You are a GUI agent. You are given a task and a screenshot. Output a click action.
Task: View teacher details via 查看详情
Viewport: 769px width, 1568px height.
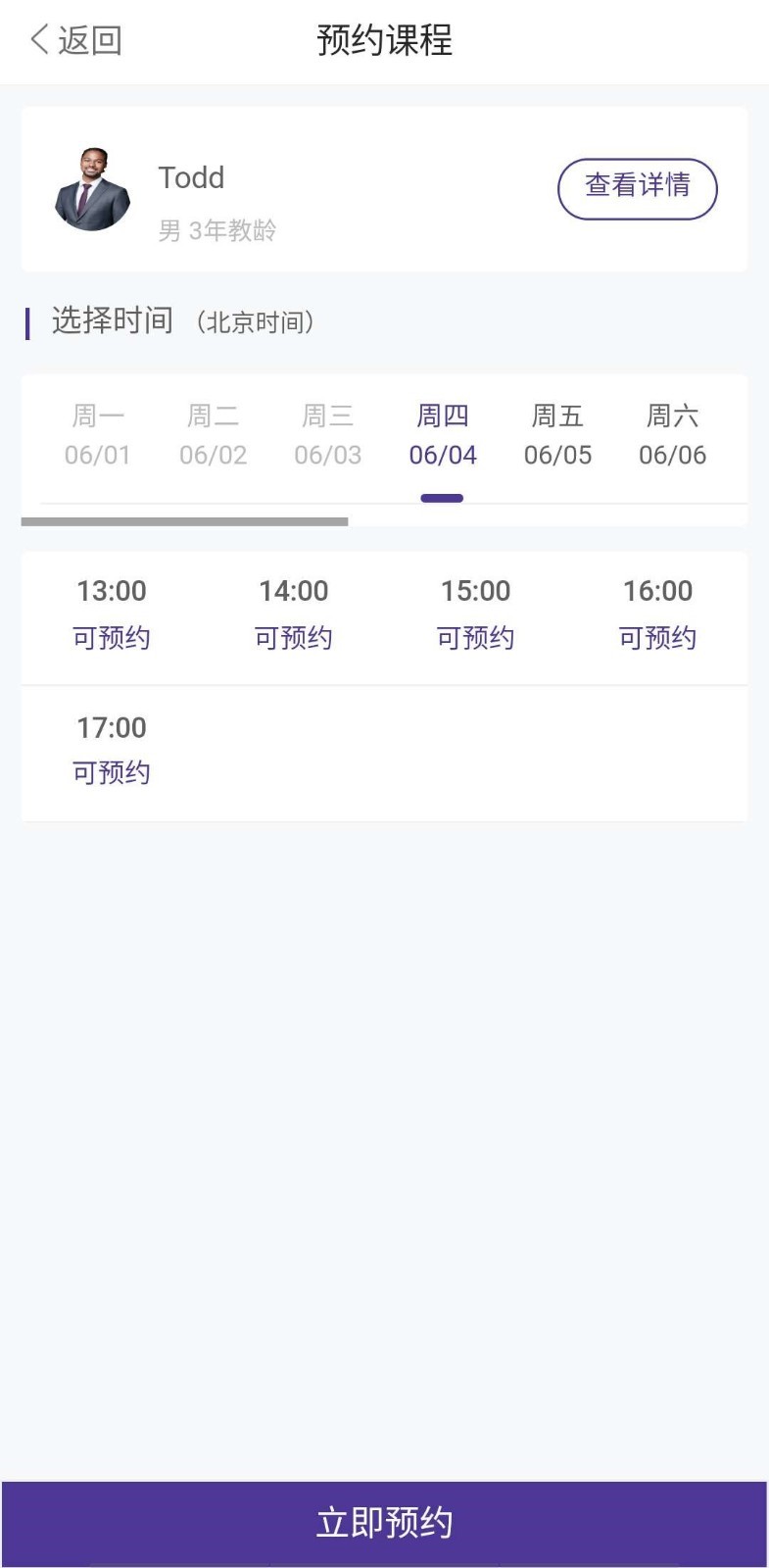[x=637, y=188]
